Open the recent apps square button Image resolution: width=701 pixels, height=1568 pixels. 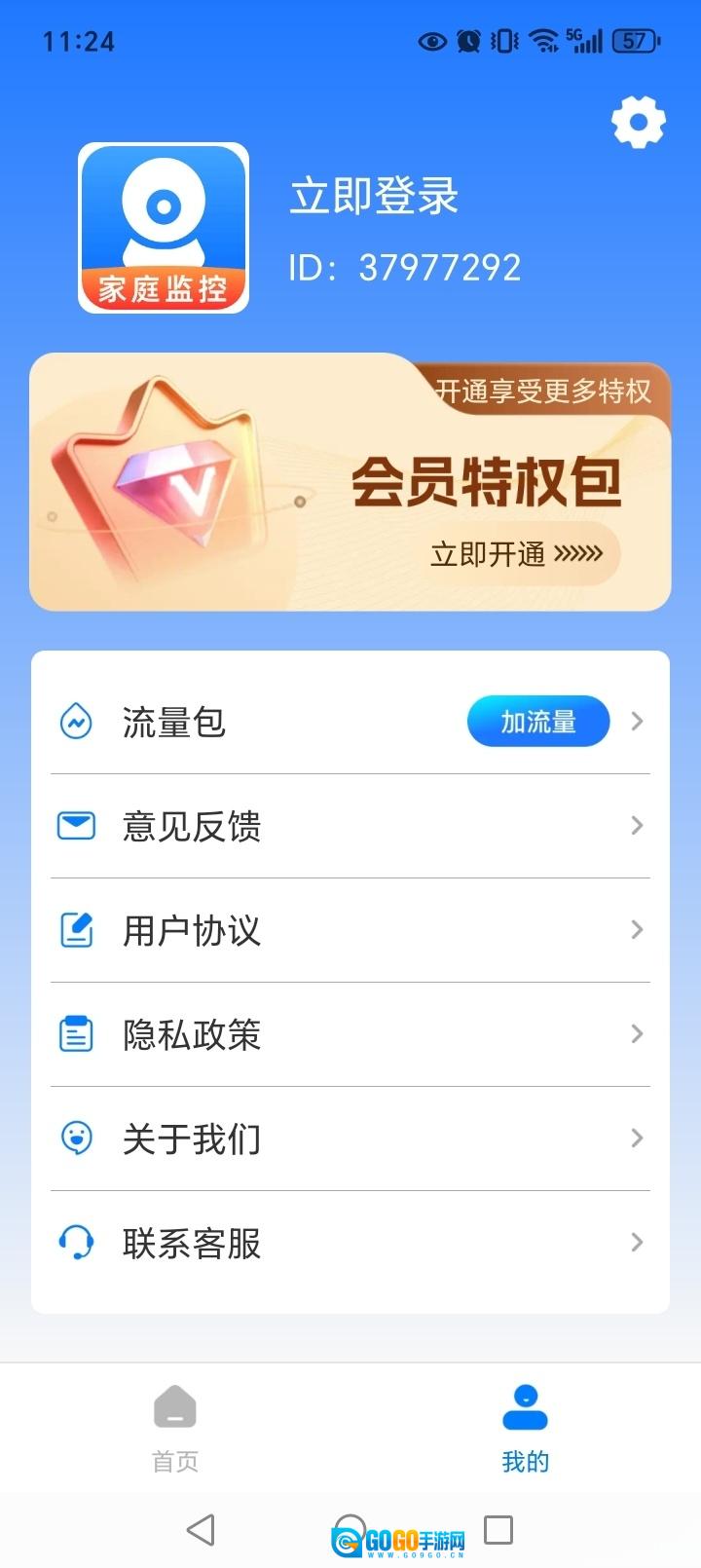(x=498, y=1529)
